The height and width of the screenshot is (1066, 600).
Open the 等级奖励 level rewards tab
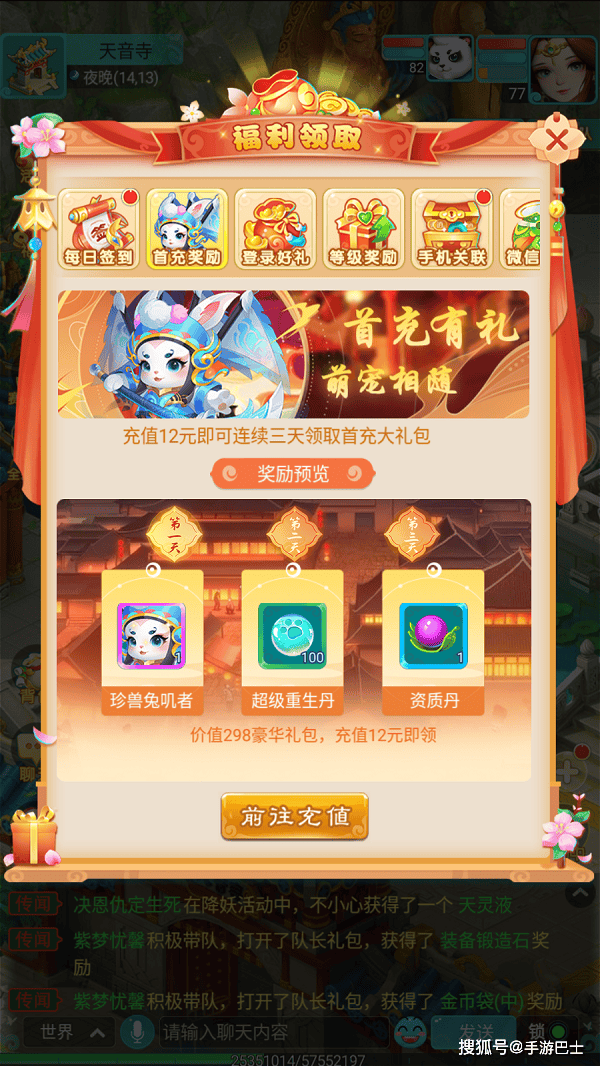(x=364, y=229)
